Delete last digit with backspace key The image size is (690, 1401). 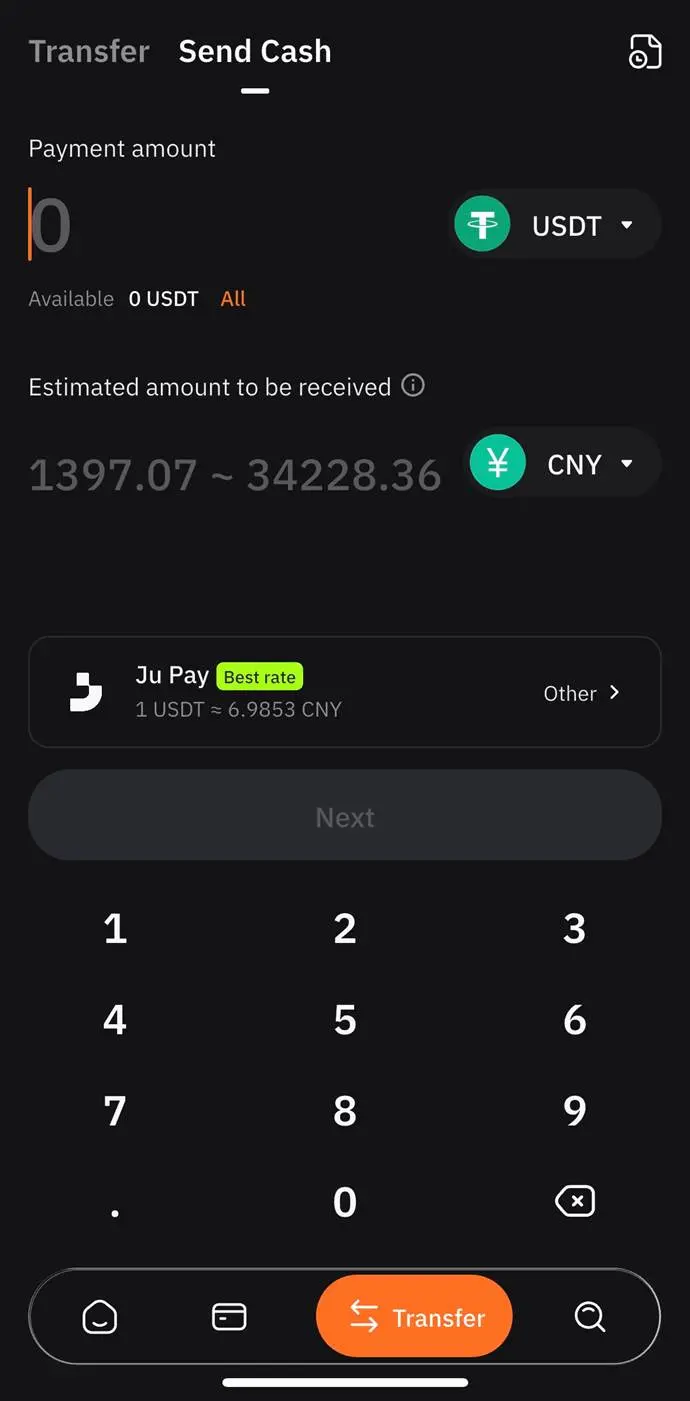(x=574, y=1202)
